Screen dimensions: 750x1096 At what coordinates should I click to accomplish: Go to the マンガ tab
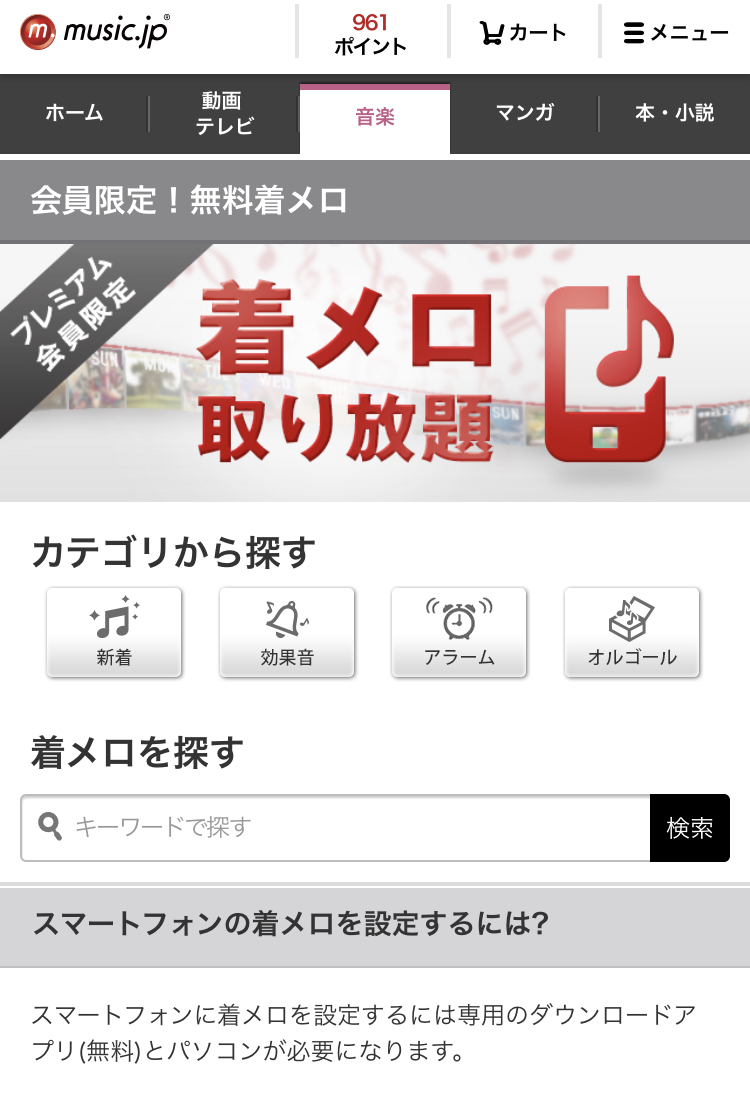(x=524, y=113)
